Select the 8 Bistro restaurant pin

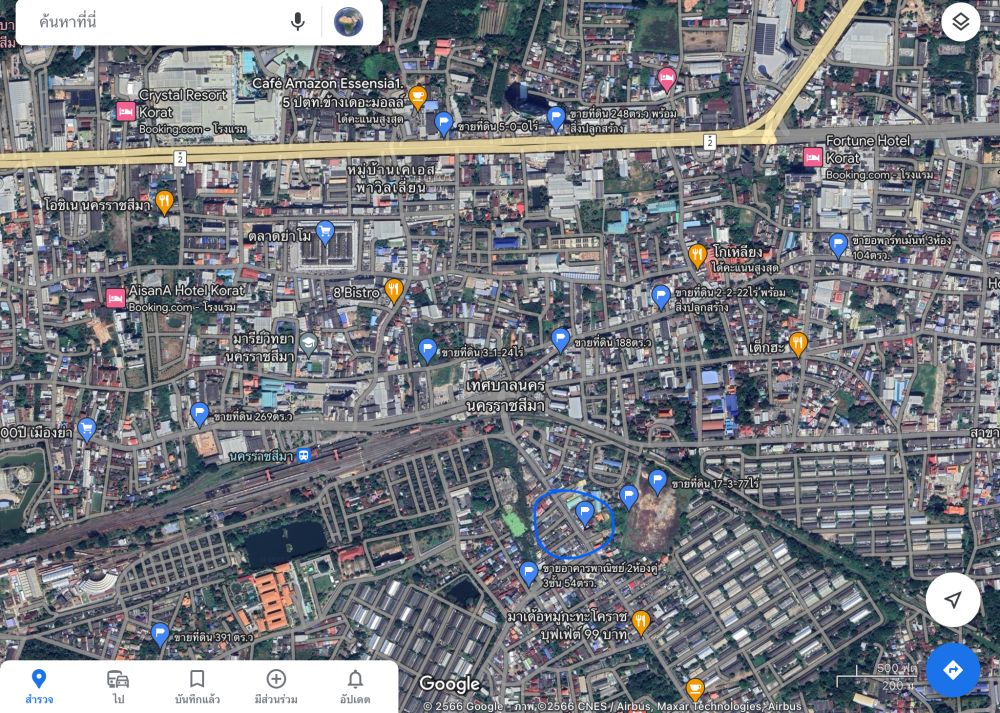click(393, 290)
